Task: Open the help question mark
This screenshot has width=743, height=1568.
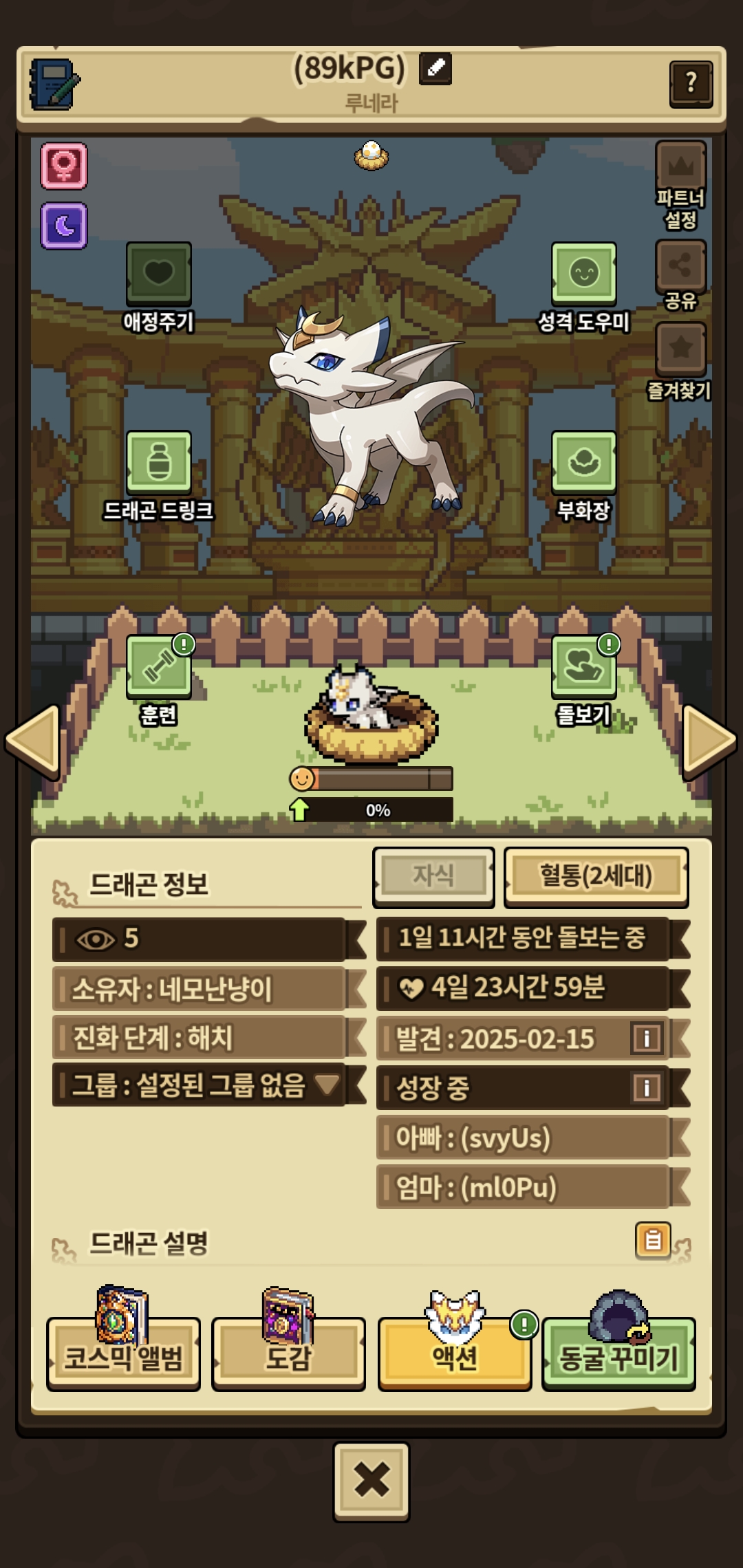Action: [x=690, y=84]
